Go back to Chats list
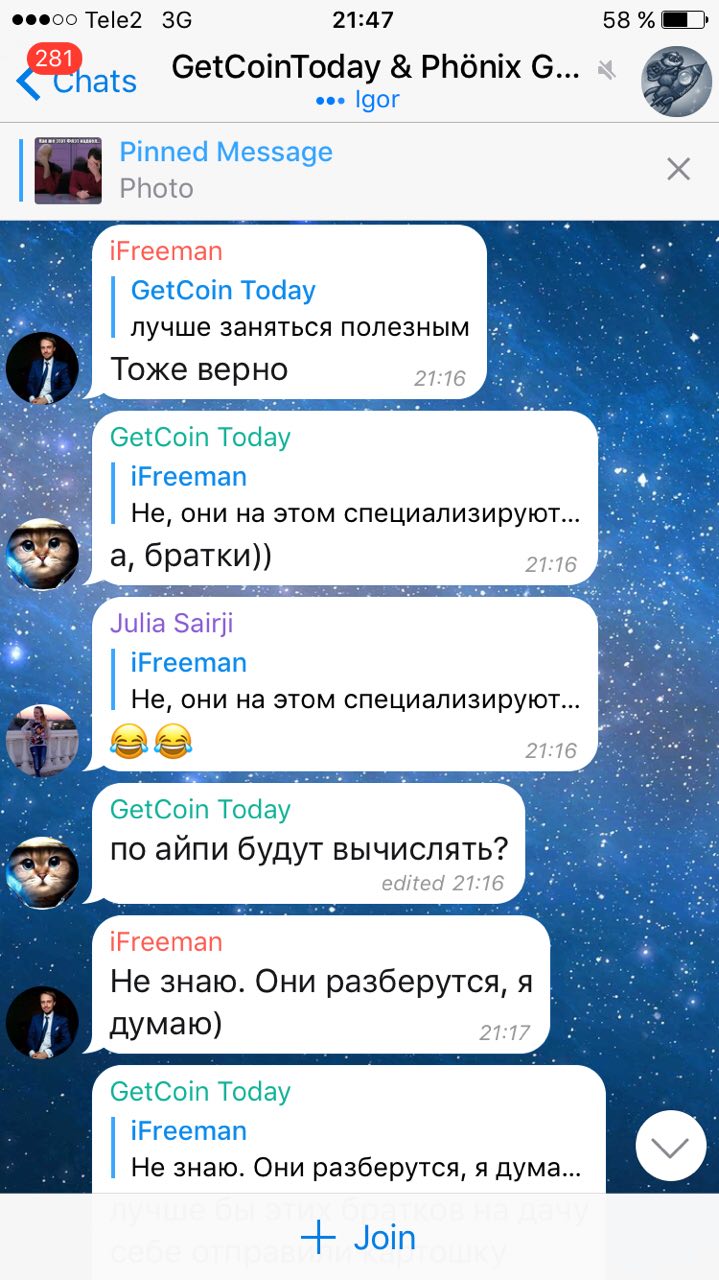This screenshot has width=719, height=1280. (75, 82)
